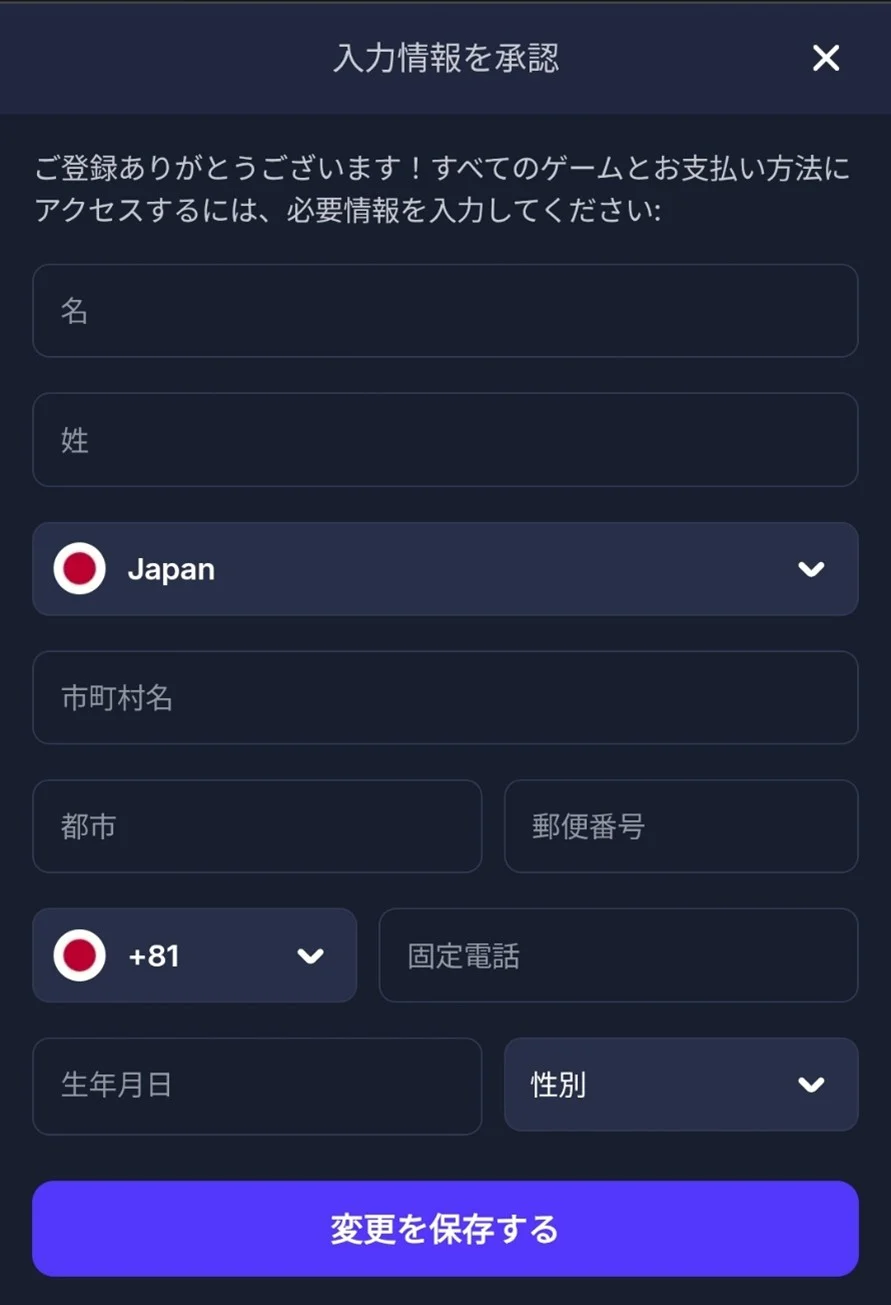Click the 市町村名 municipality field
This screenshot has width=891, height=1305.
point(445,697)
